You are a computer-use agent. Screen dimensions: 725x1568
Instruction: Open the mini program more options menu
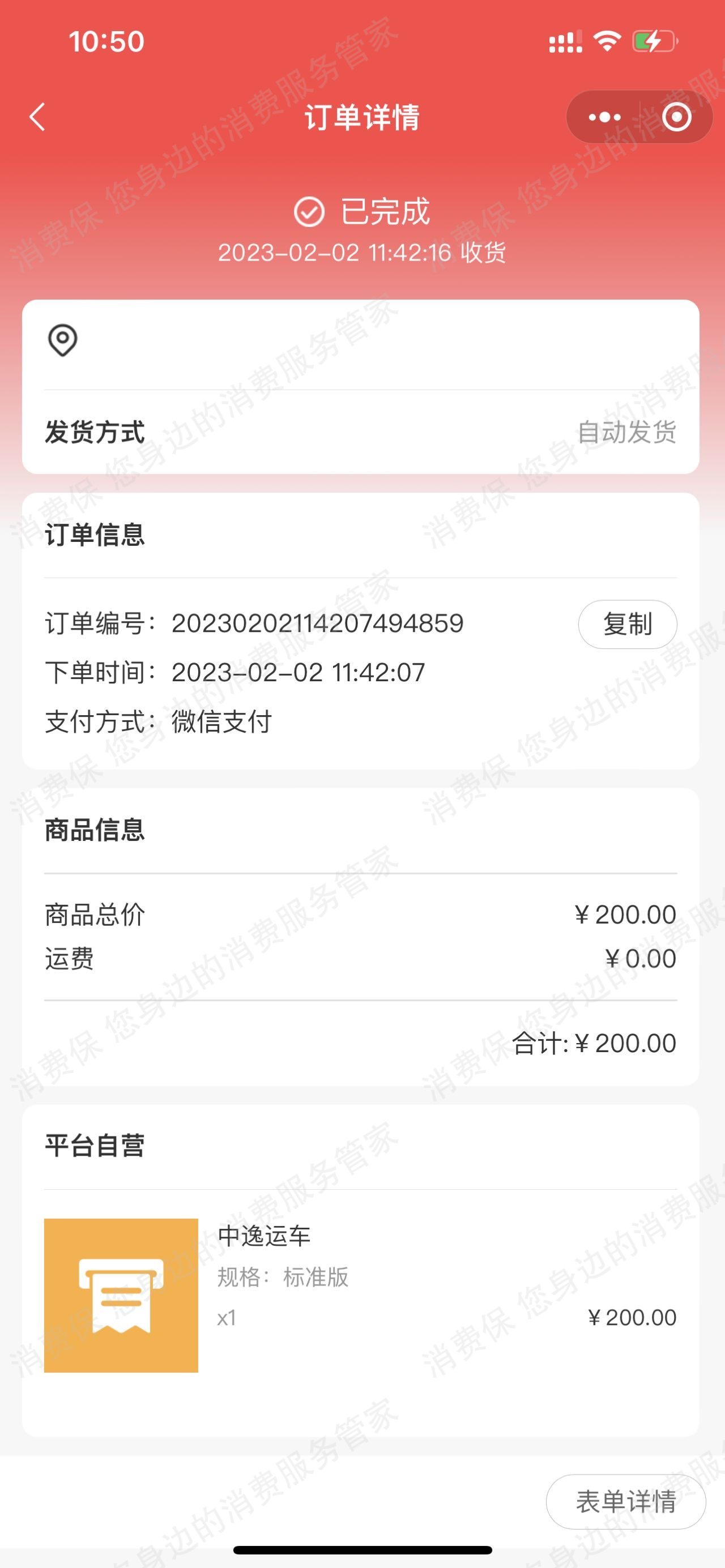click(x=604, y=117)
